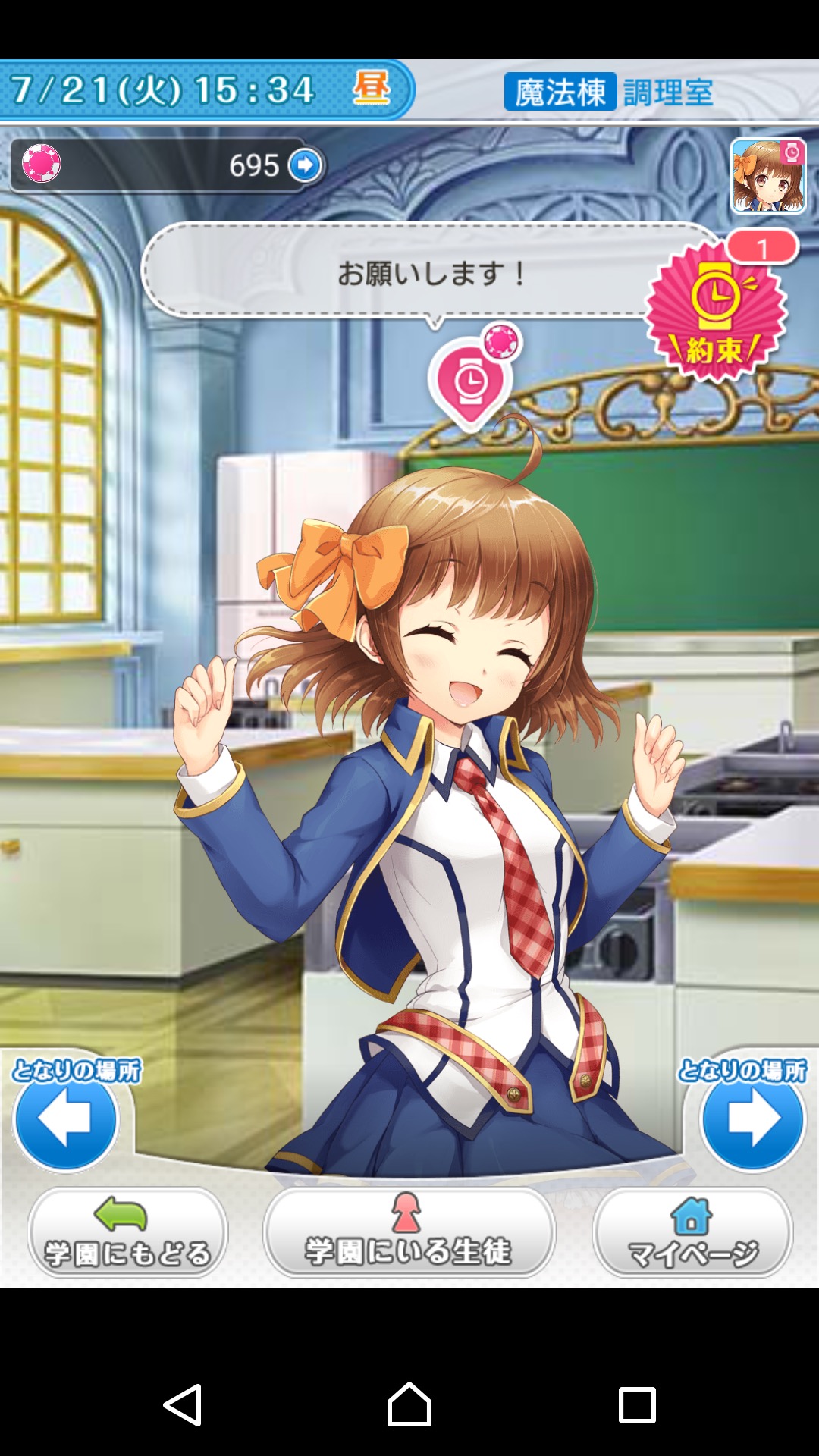Go to マイページ
Image resolution: width=819 pixels, height=1456 pixels.
(x=692, y=1232)
